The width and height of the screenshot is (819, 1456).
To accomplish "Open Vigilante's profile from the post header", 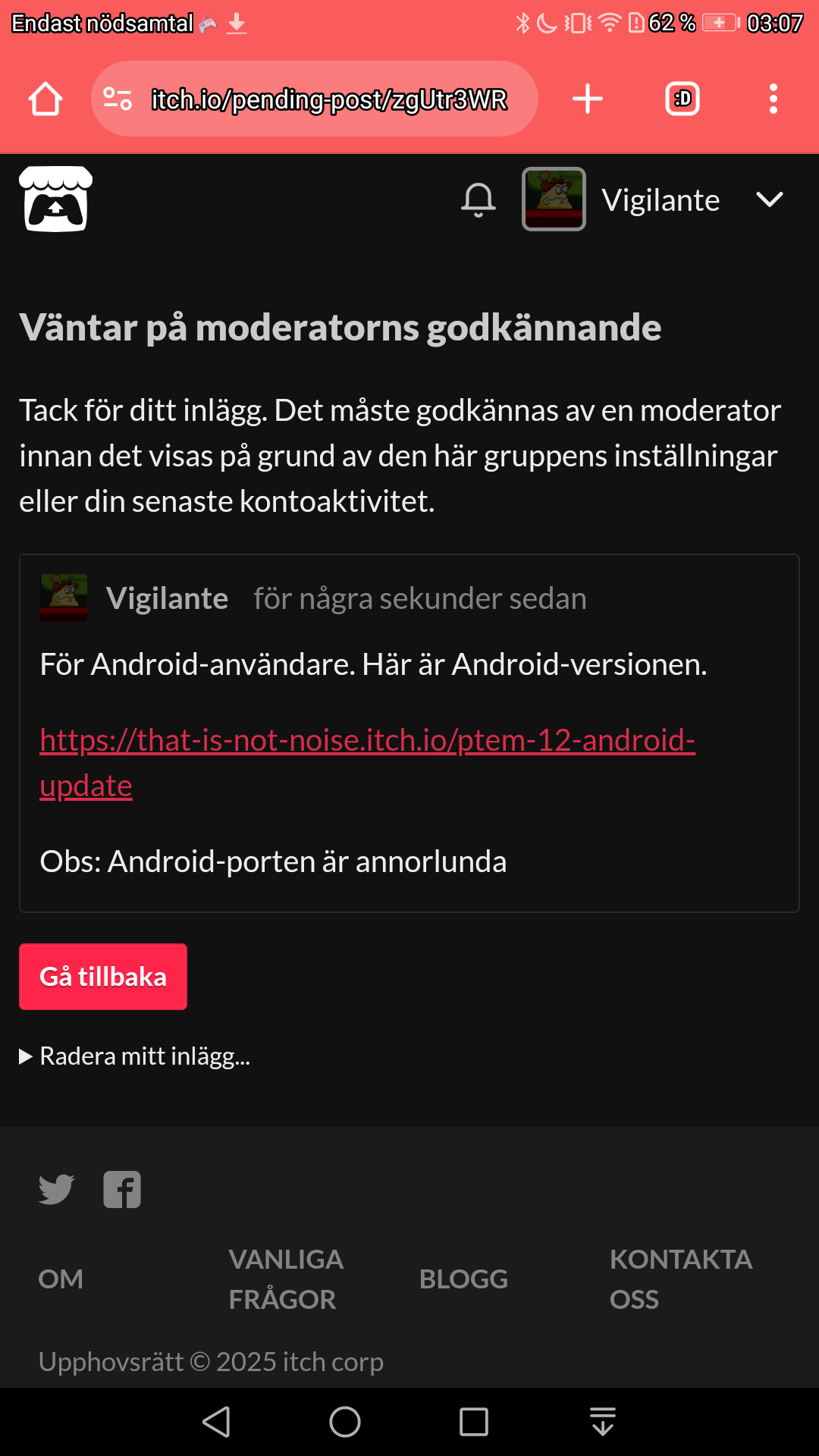I will point(167,598).
